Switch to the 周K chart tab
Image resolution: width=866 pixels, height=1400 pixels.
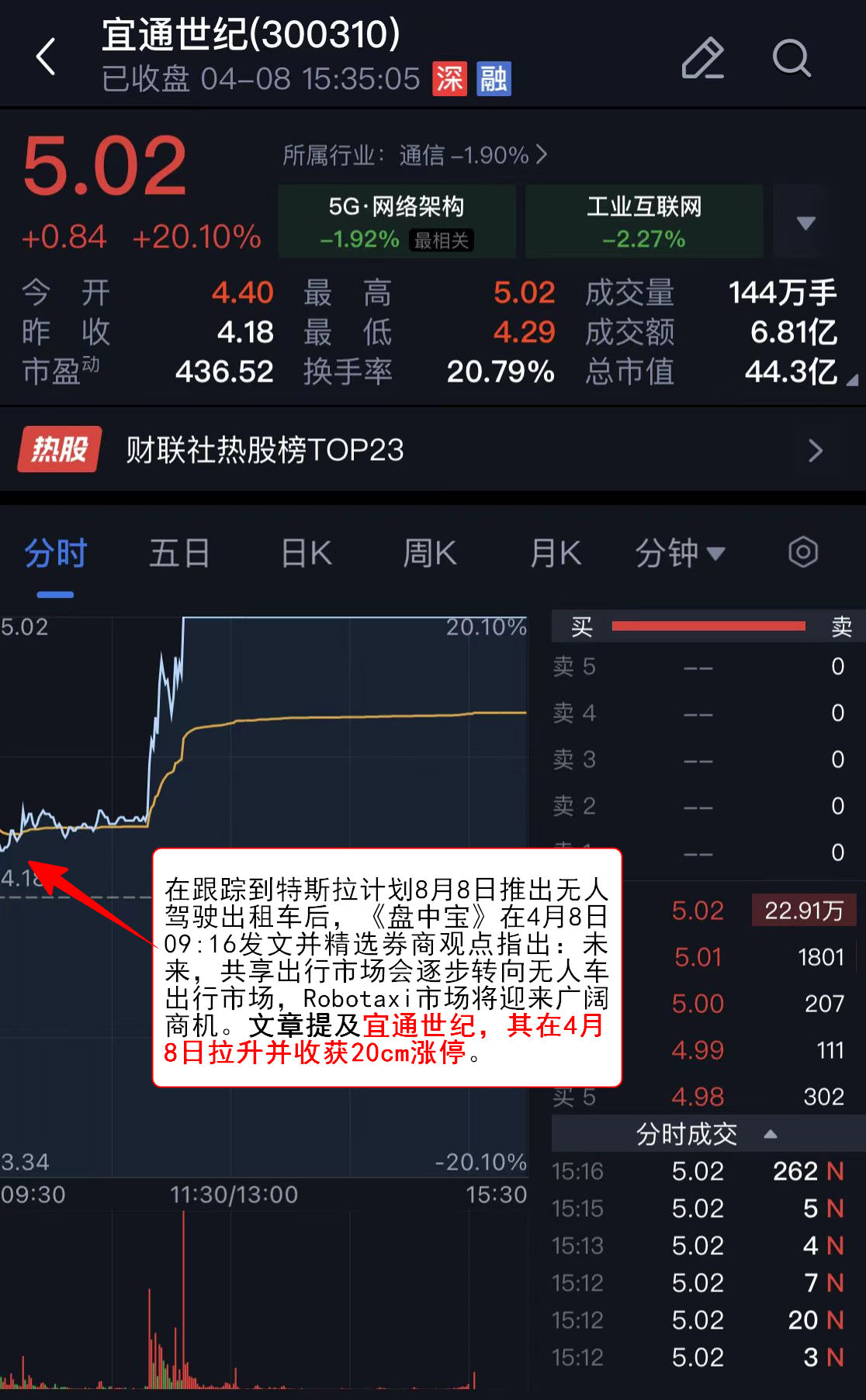point(429,554)
